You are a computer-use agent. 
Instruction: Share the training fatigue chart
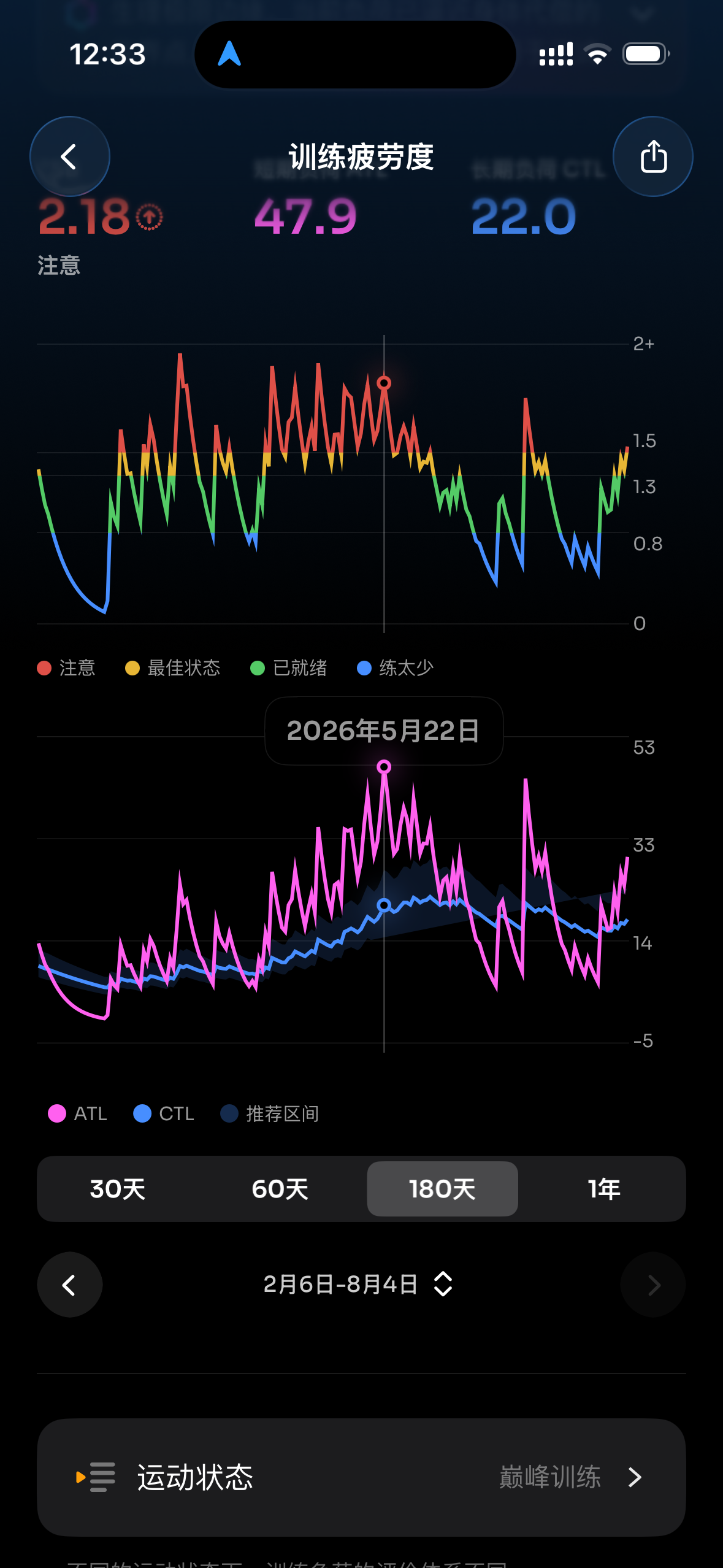[653, 156]
